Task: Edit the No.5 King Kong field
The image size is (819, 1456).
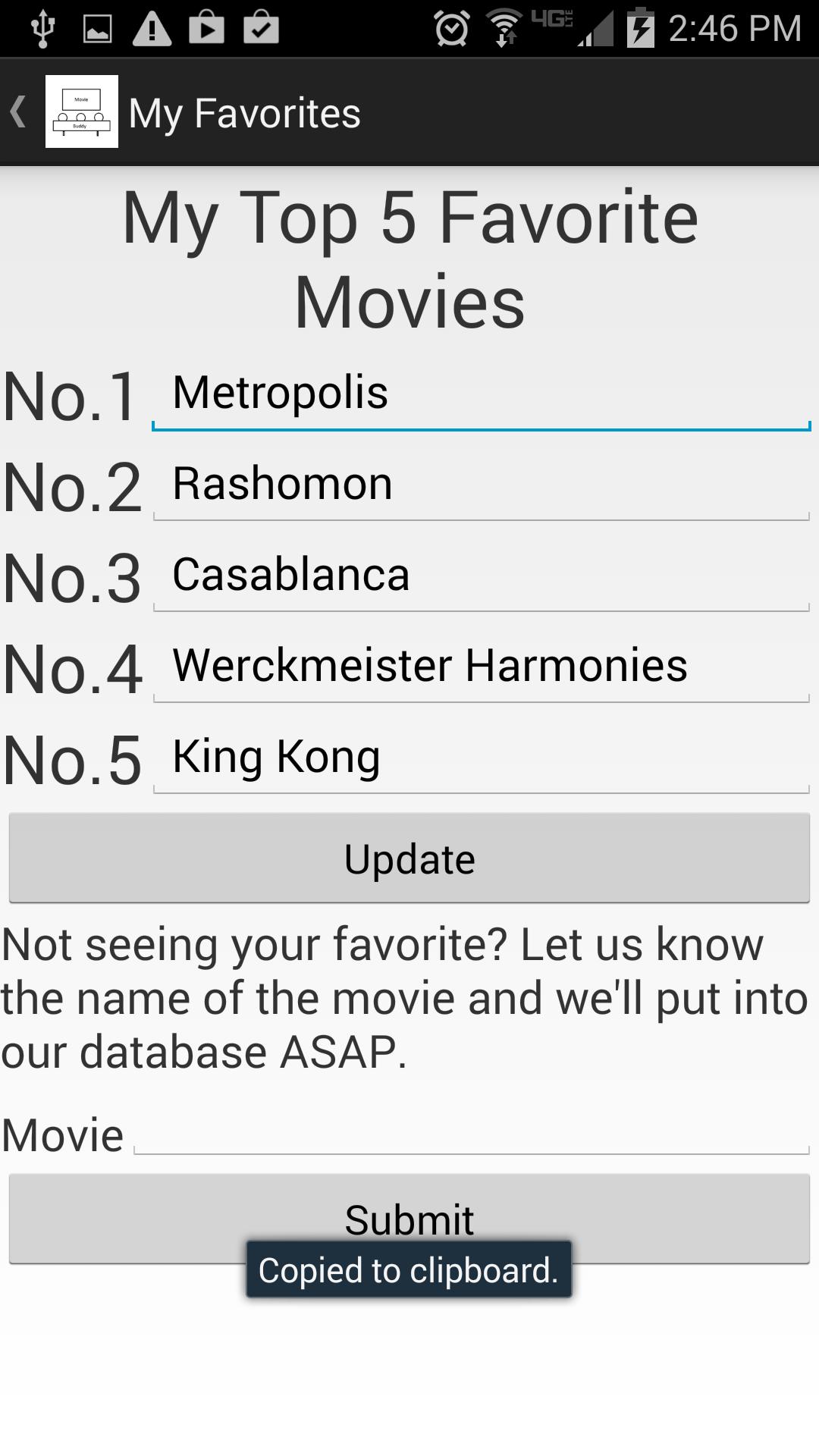Action: (481, 758)
